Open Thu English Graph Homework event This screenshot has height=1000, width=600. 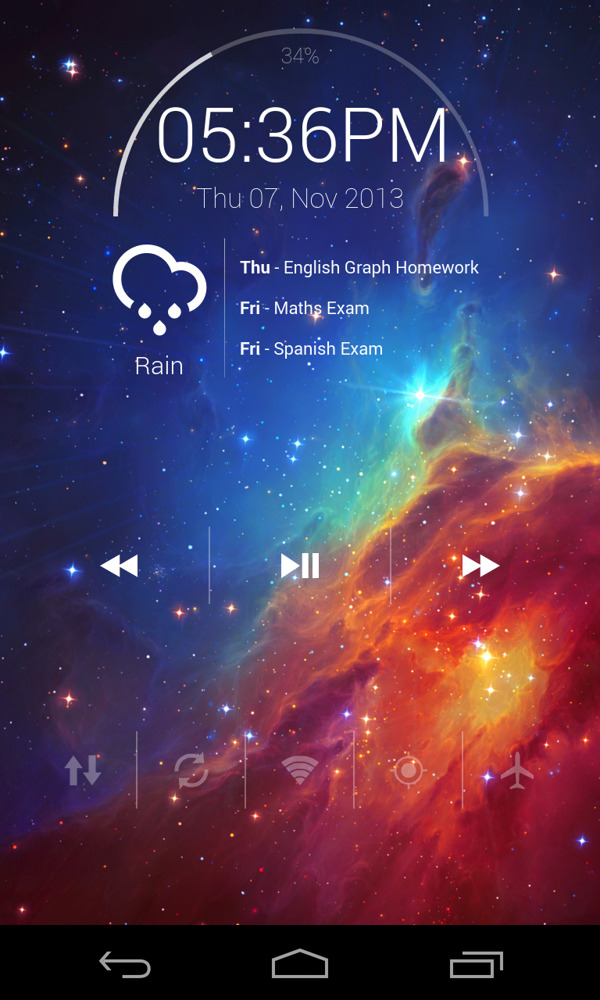pos(359,268)
